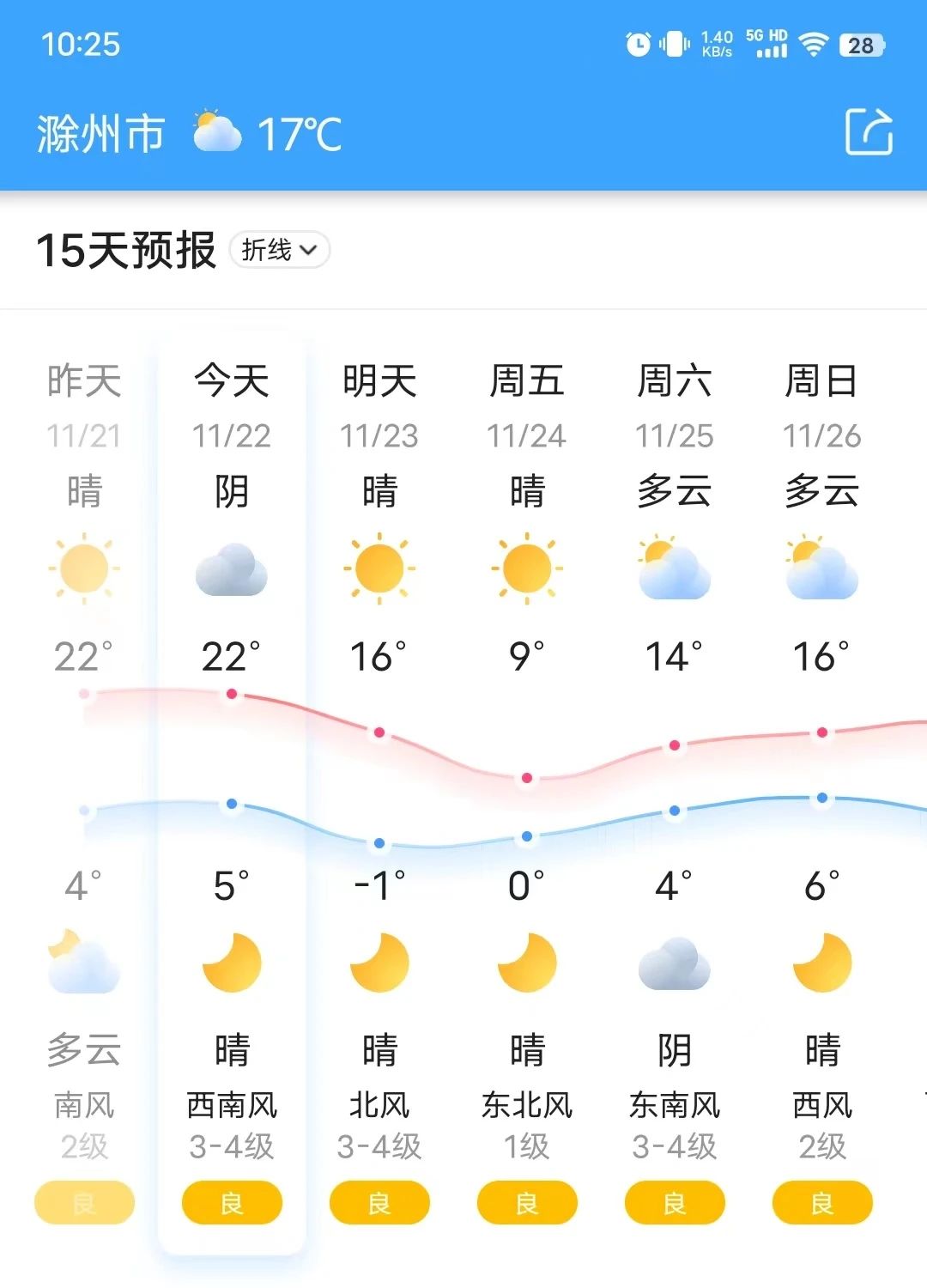Open Saturday 11/25 forecast details
Image resolution: width=927 pixels, height=1288 pixels.
click(675, 794)
